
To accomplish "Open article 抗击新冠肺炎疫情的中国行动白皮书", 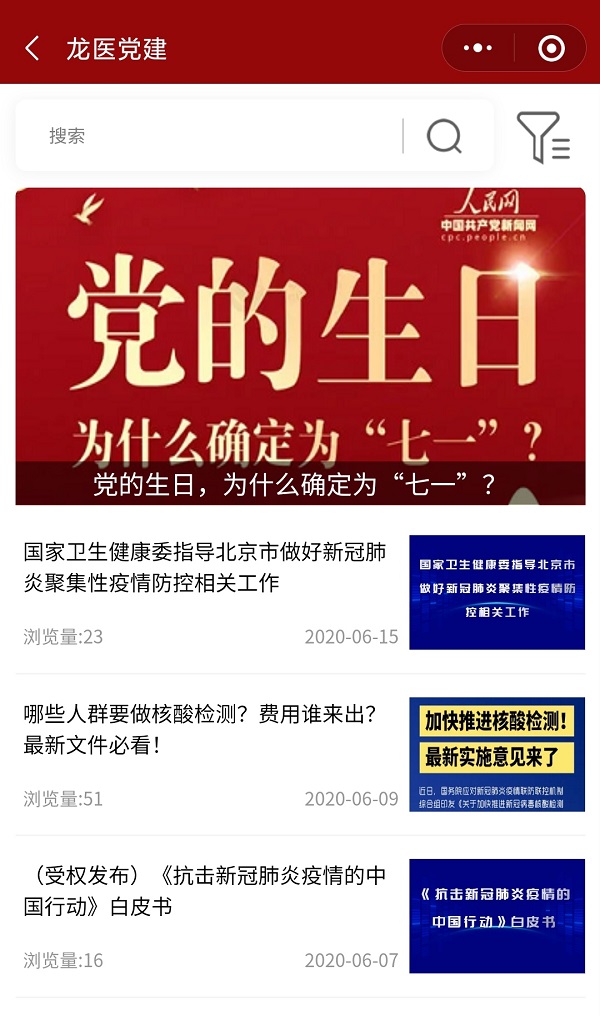I will pyautogui.click(x=205, y=891).
